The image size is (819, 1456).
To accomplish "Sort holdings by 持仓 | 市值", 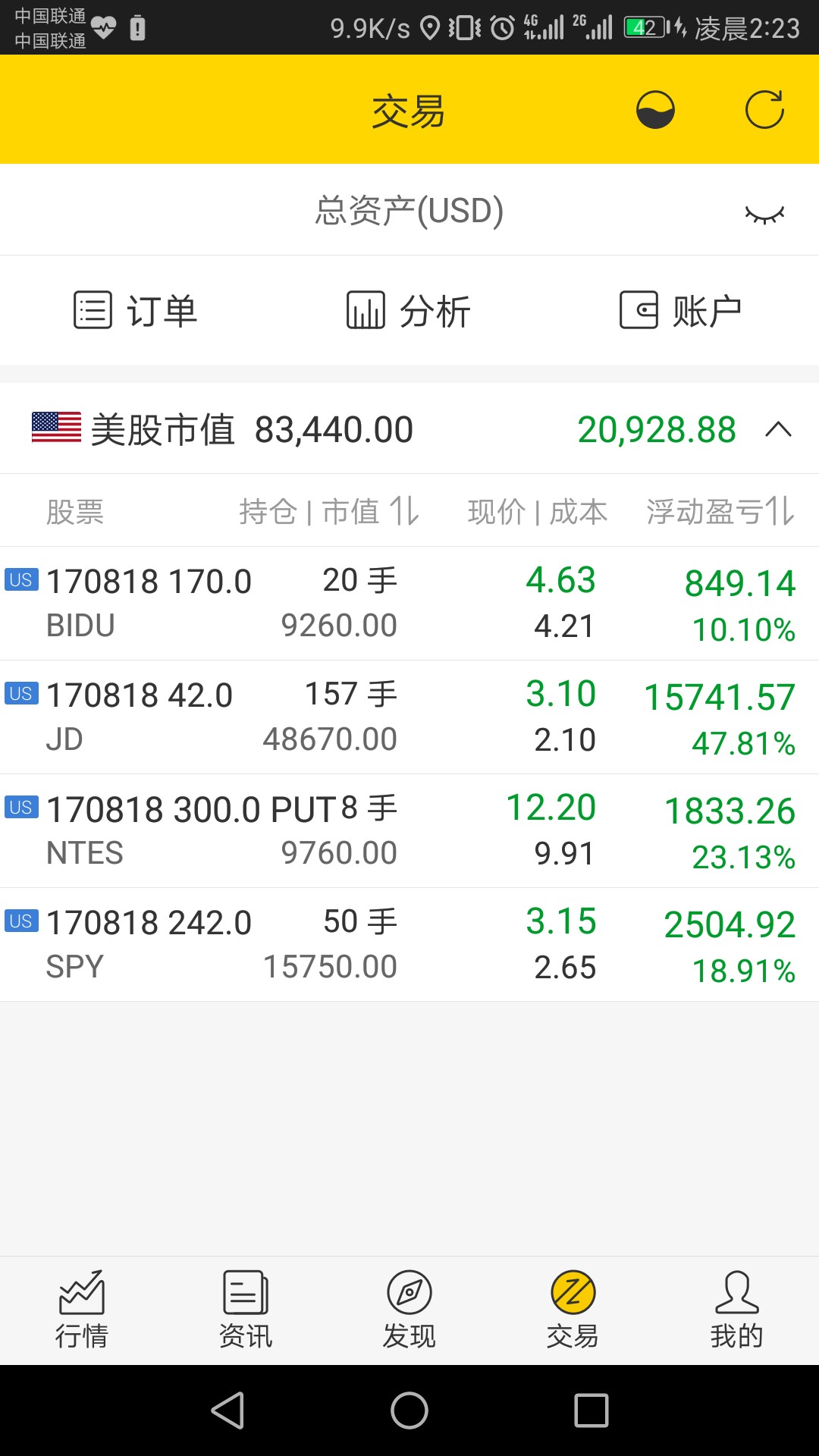I will pos(329,511).
